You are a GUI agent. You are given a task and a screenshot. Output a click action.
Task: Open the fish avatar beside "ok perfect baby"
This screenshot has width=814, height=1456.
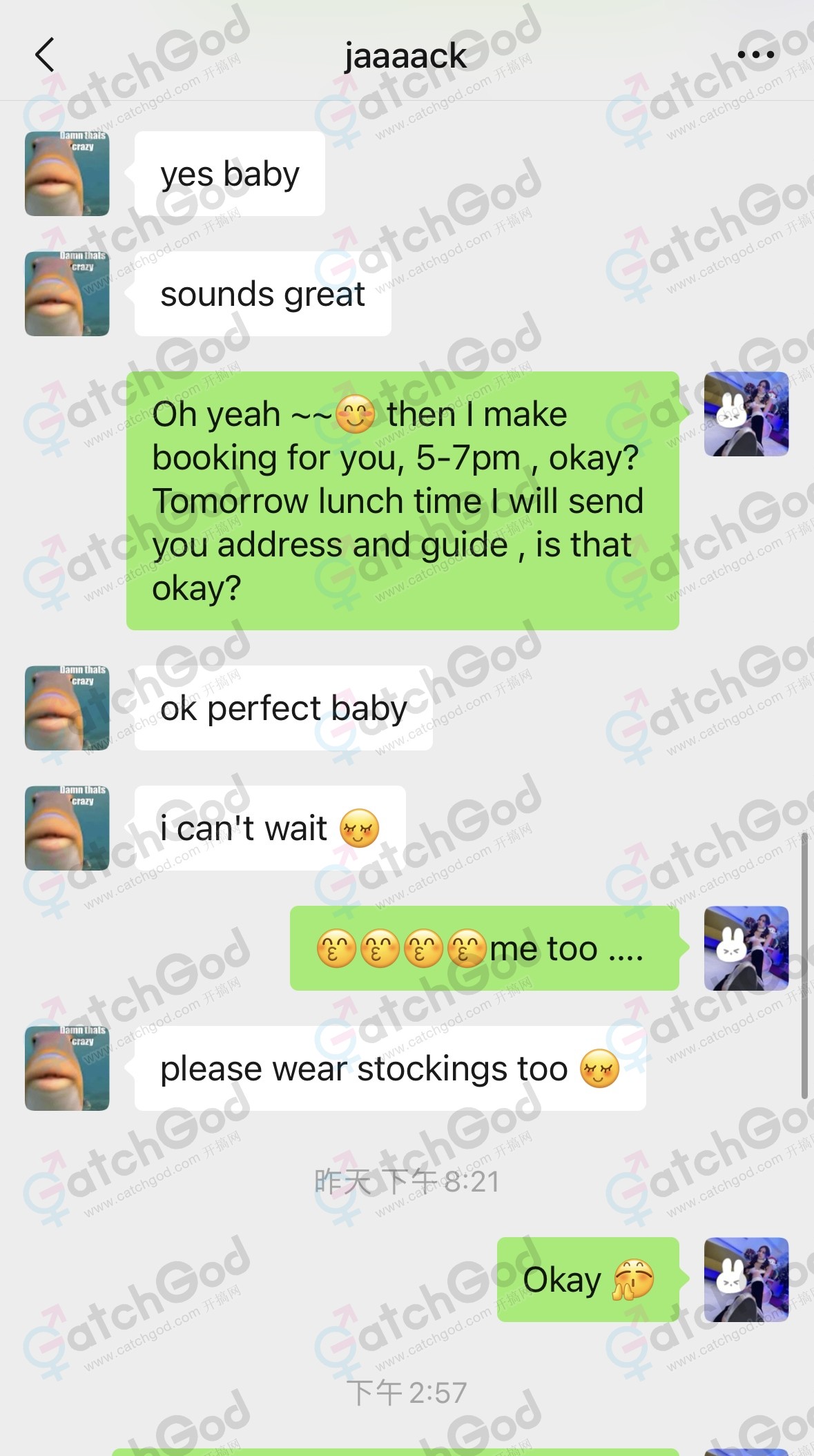(67, 708)
